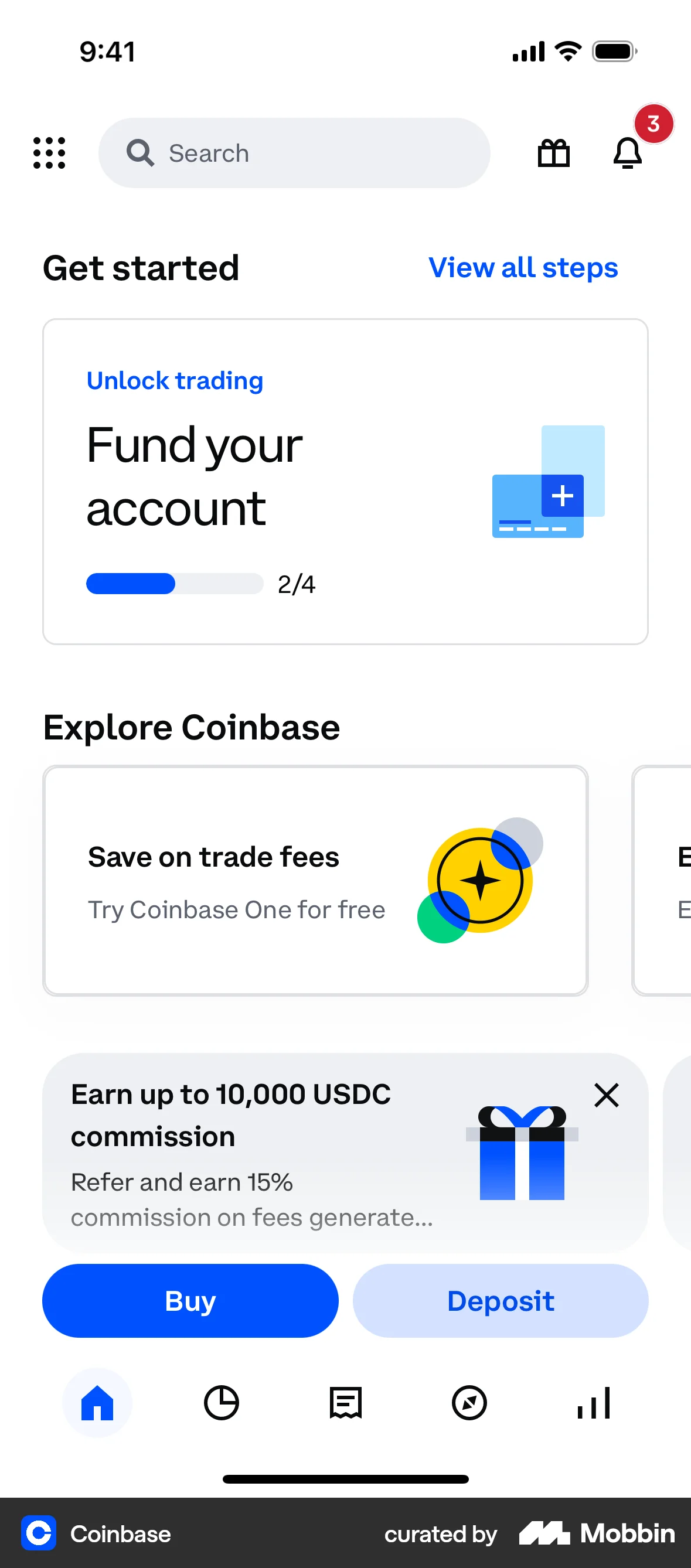Viewport: 691px width, 1568px height.
Task: Tap the Search input field
Action: click(x=292, y=154)
